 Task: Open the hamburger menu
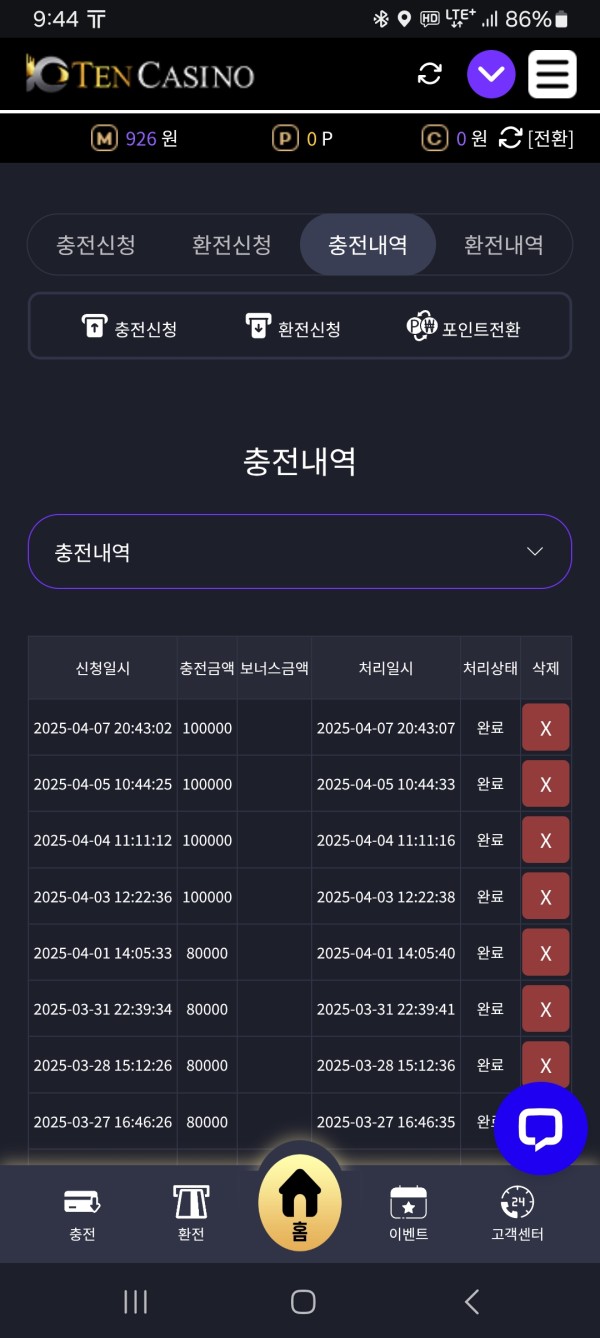click(552, 74)
